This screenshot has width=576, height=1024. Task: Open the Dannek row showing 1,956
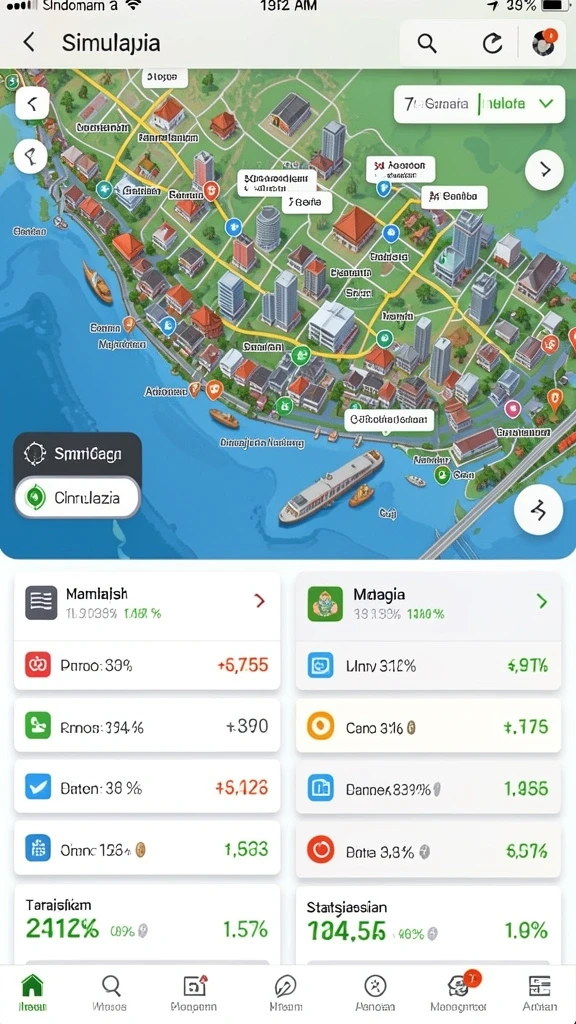coord(428,788)
